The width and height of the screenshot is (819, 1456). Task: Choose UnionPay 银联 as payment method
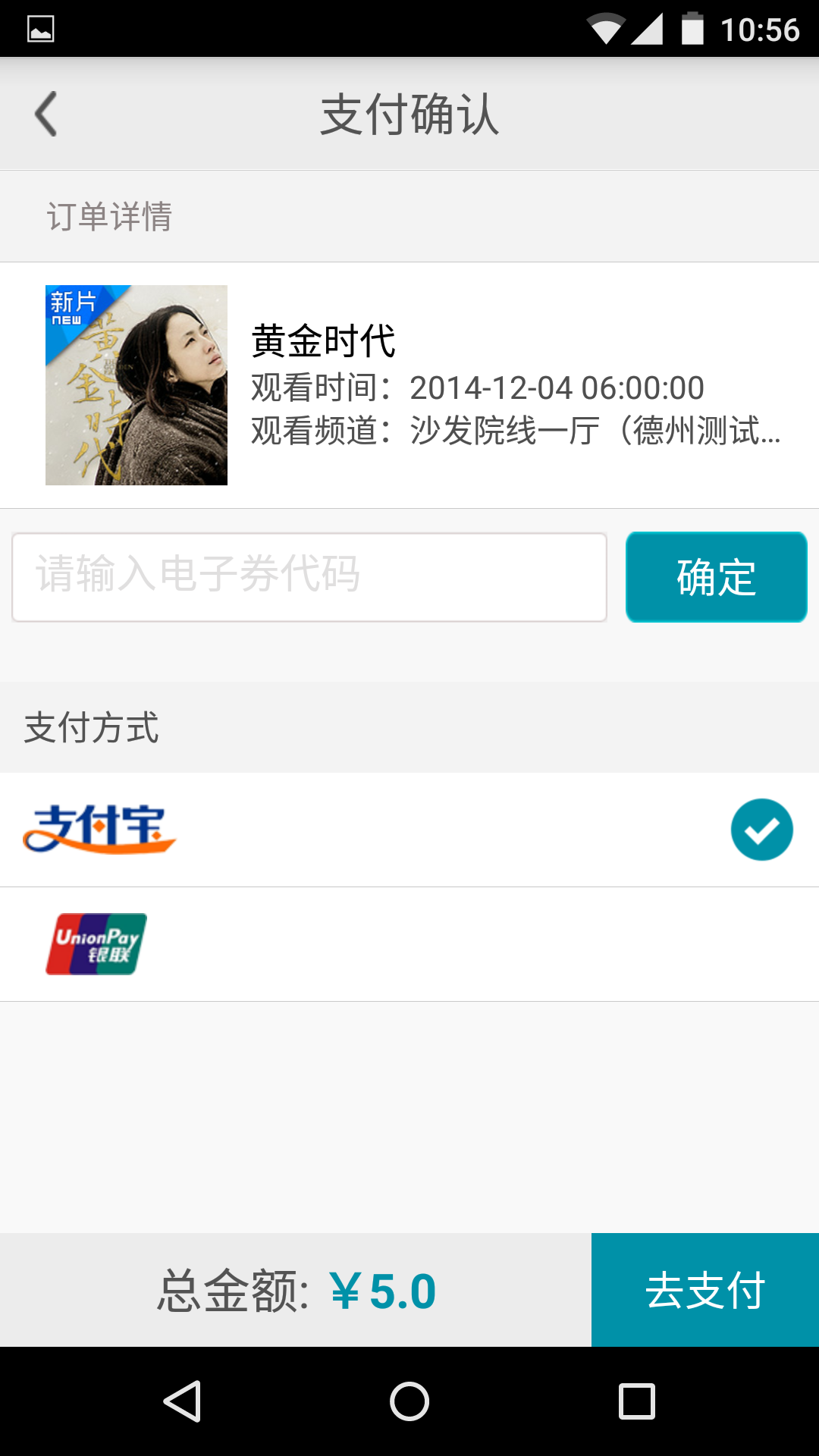[409, 944]
